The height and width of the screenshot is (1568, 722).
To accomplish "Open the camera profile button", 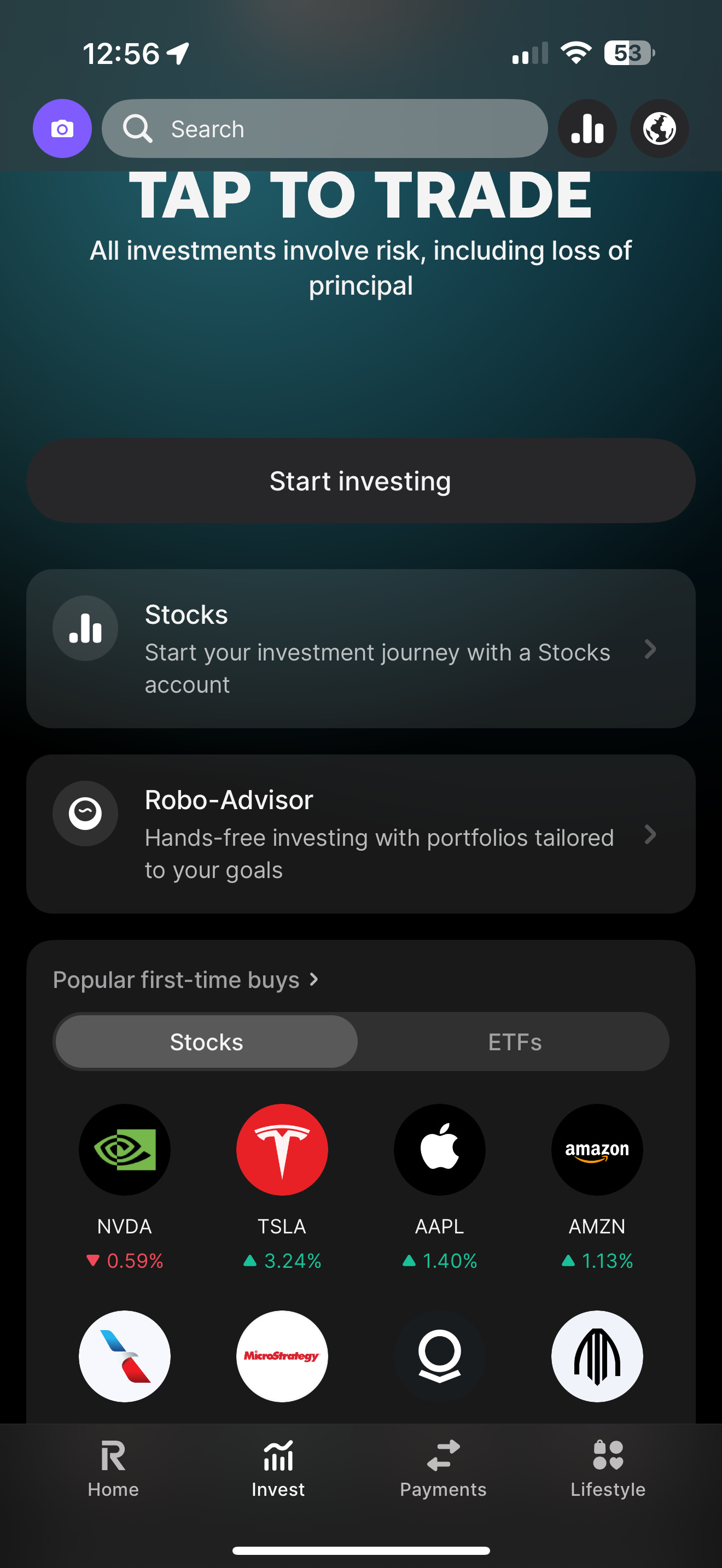I will (x=62, y=128).
